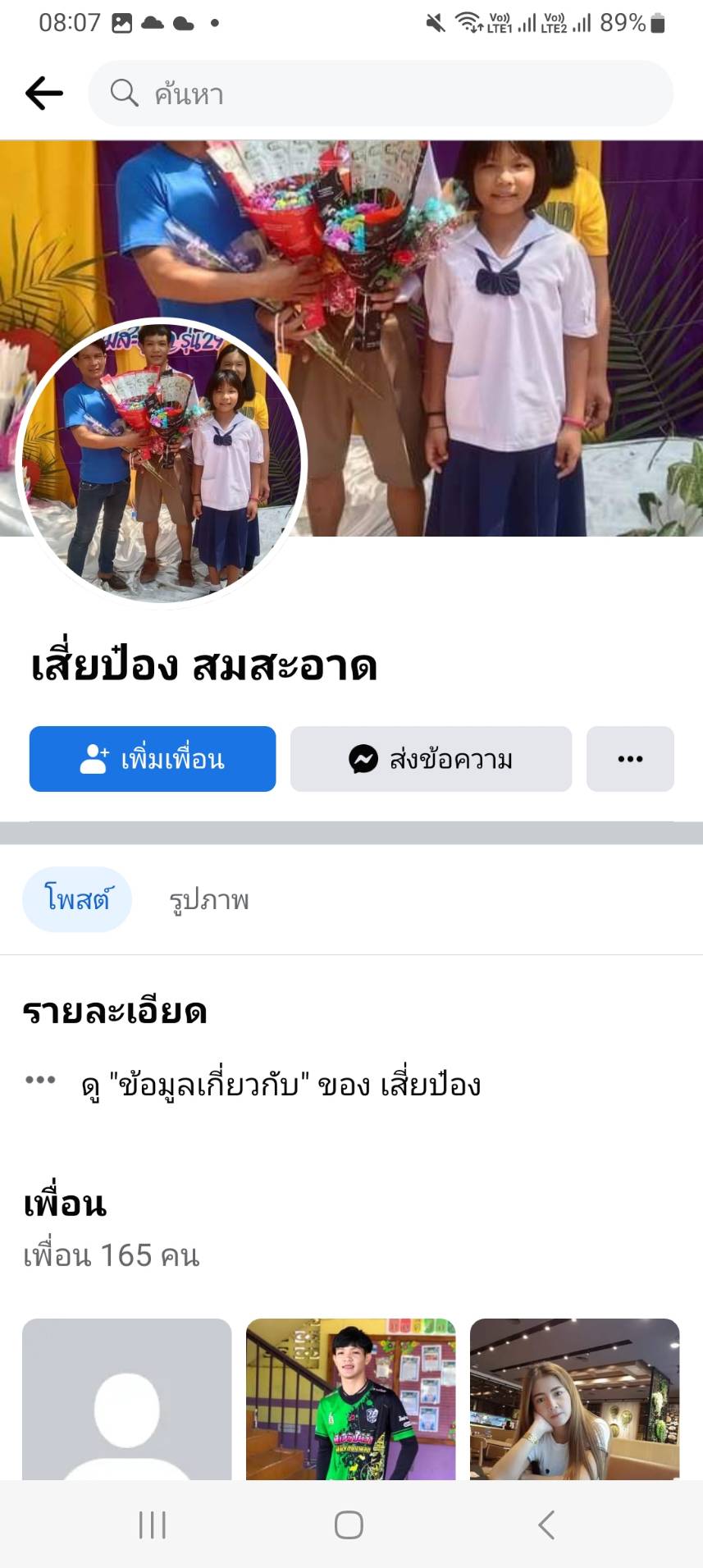Select the โพสต์ tab

77,899
